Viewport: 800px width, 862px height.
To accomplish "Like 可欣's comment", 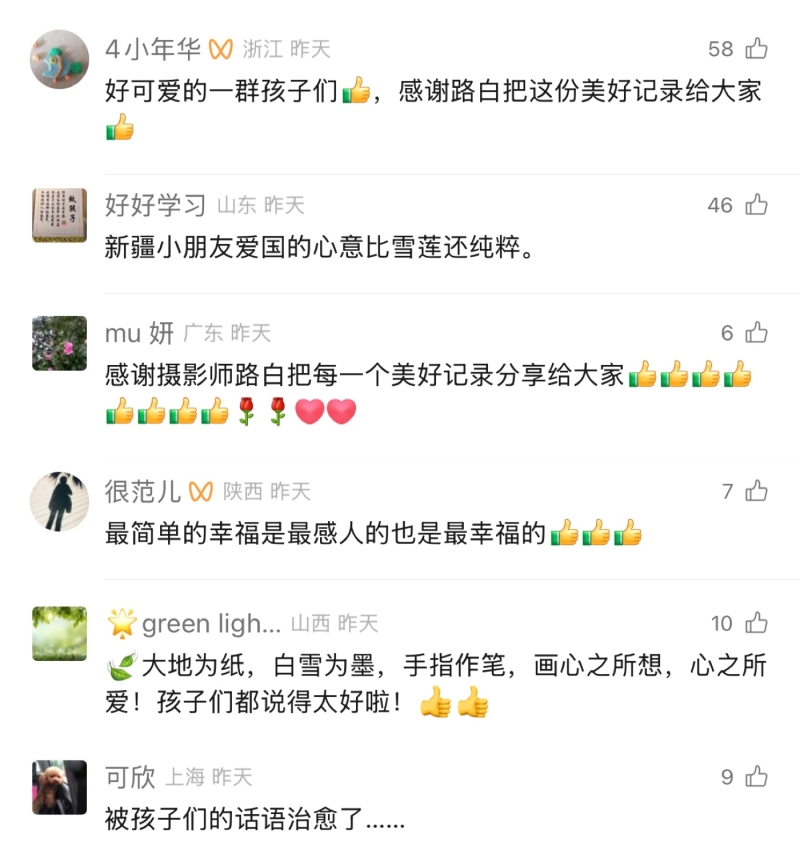I will click(x=756, y=776).
